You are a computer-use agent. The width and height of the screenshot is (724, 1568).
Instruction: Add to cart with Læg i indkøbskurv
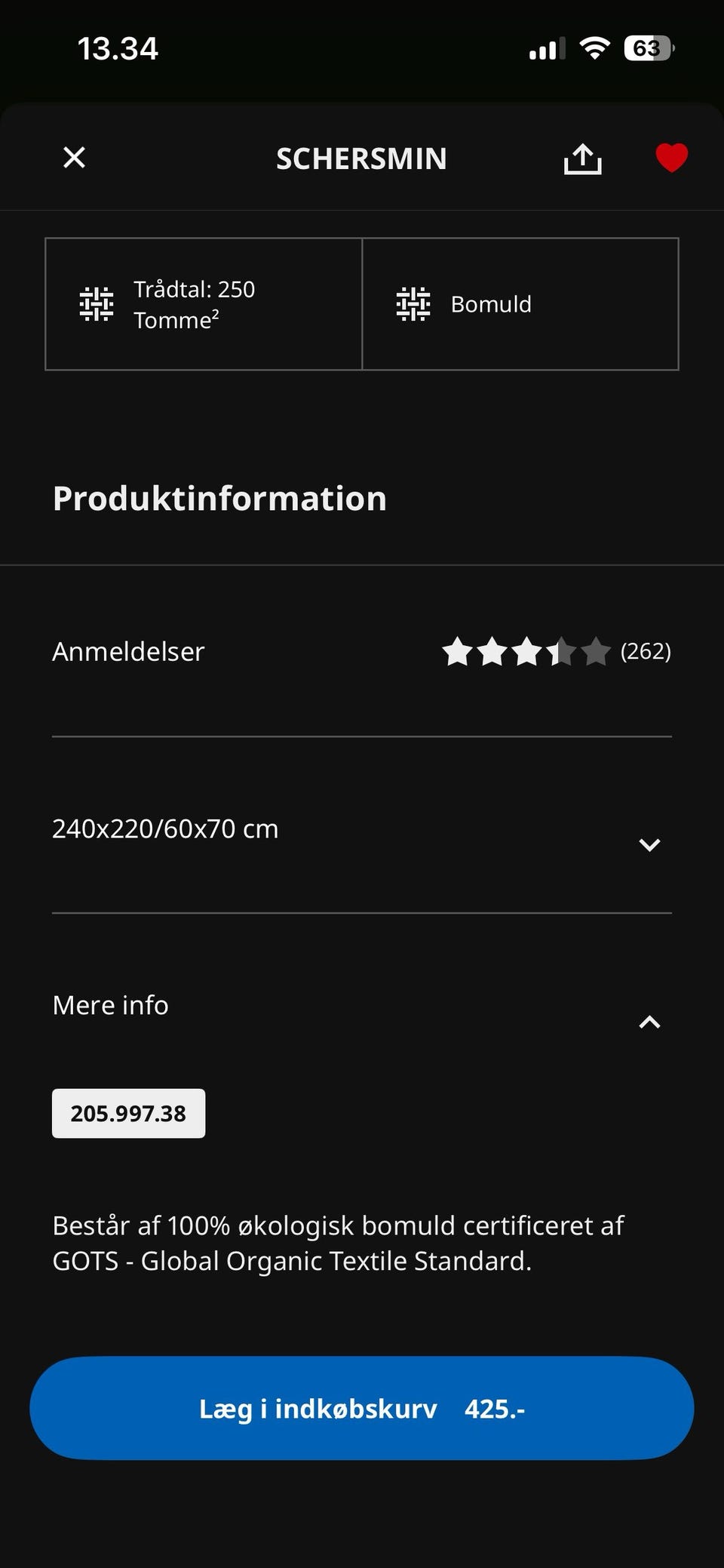361,1408
